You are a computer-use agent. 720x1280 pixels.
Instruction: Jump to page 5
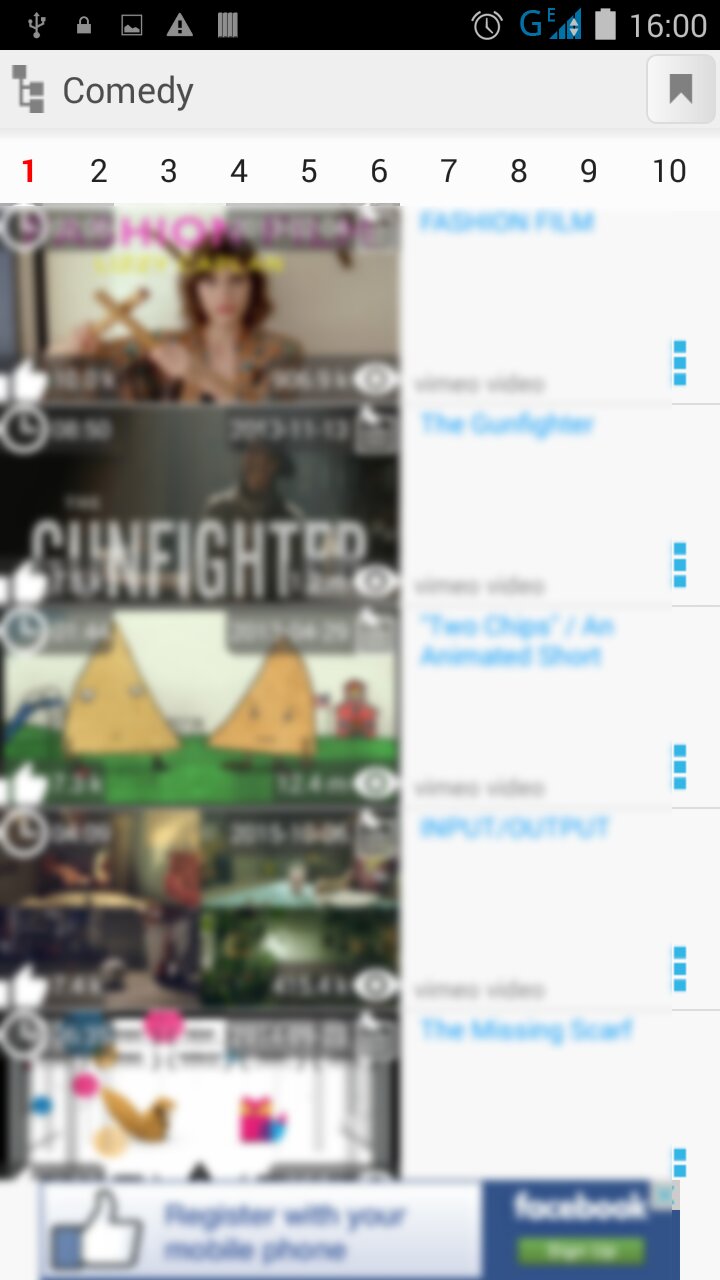click(308, 172)
